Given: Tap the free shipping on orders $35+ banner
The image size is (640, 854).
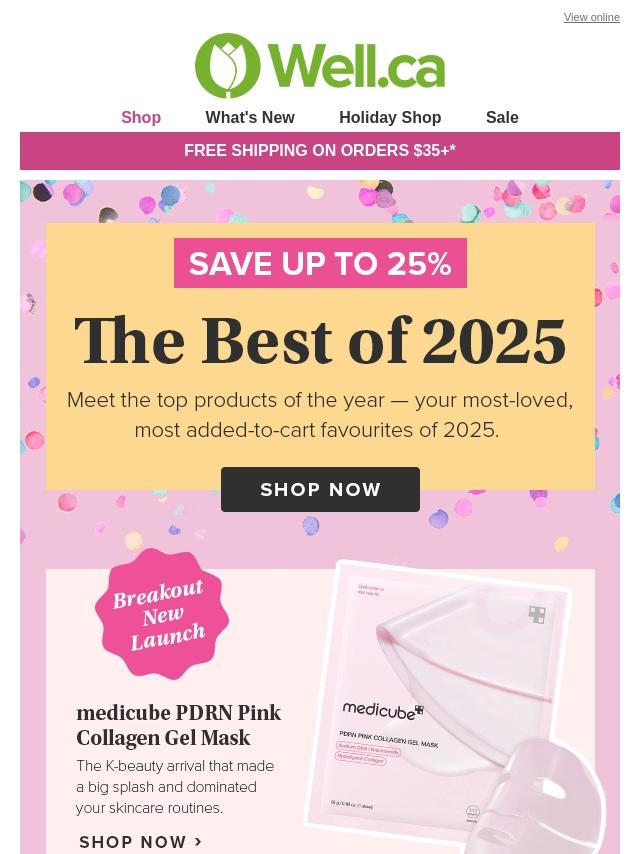Looking at the screenshot, I should [x=320, y=151].
